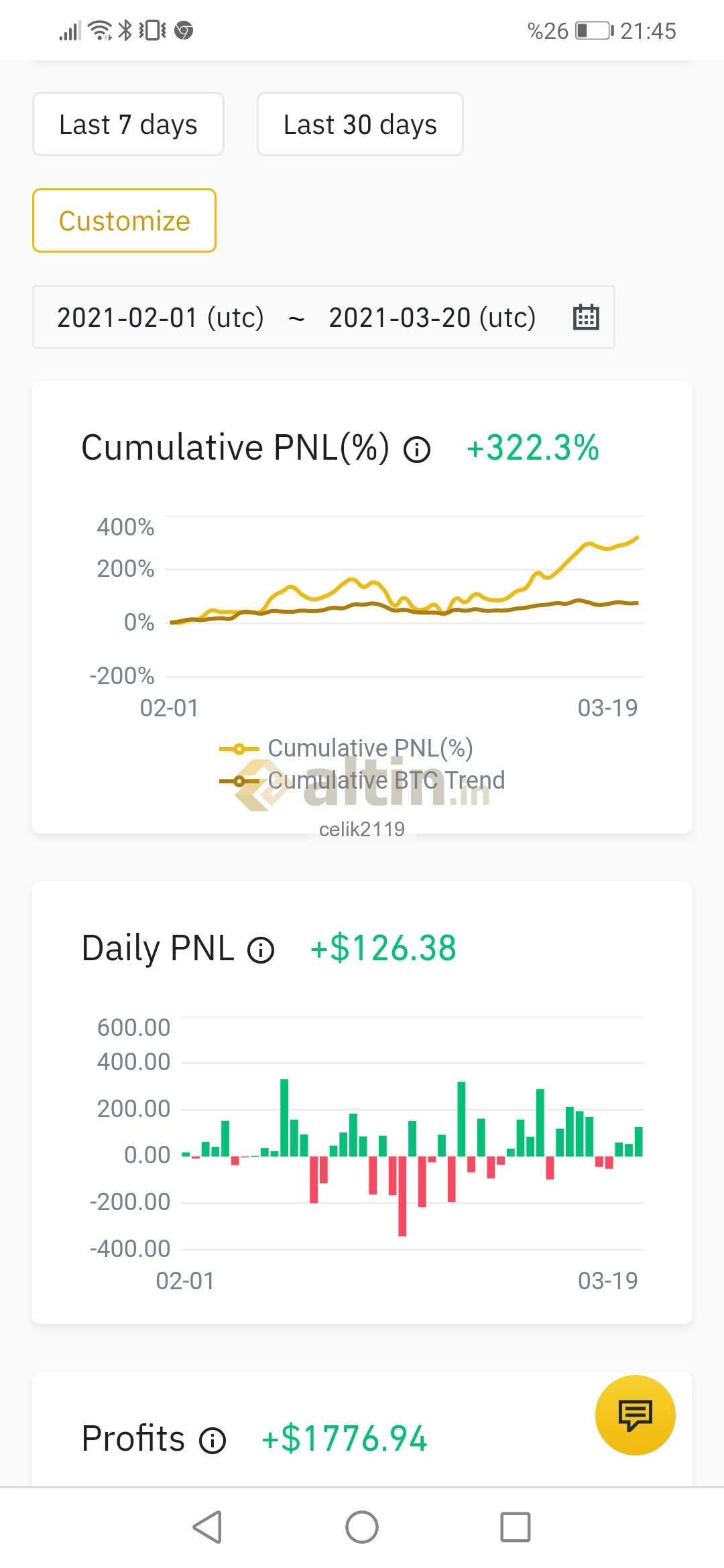
Task: Toggle the Cumulative BTC Trend legend series
Action: click(362, 780)
